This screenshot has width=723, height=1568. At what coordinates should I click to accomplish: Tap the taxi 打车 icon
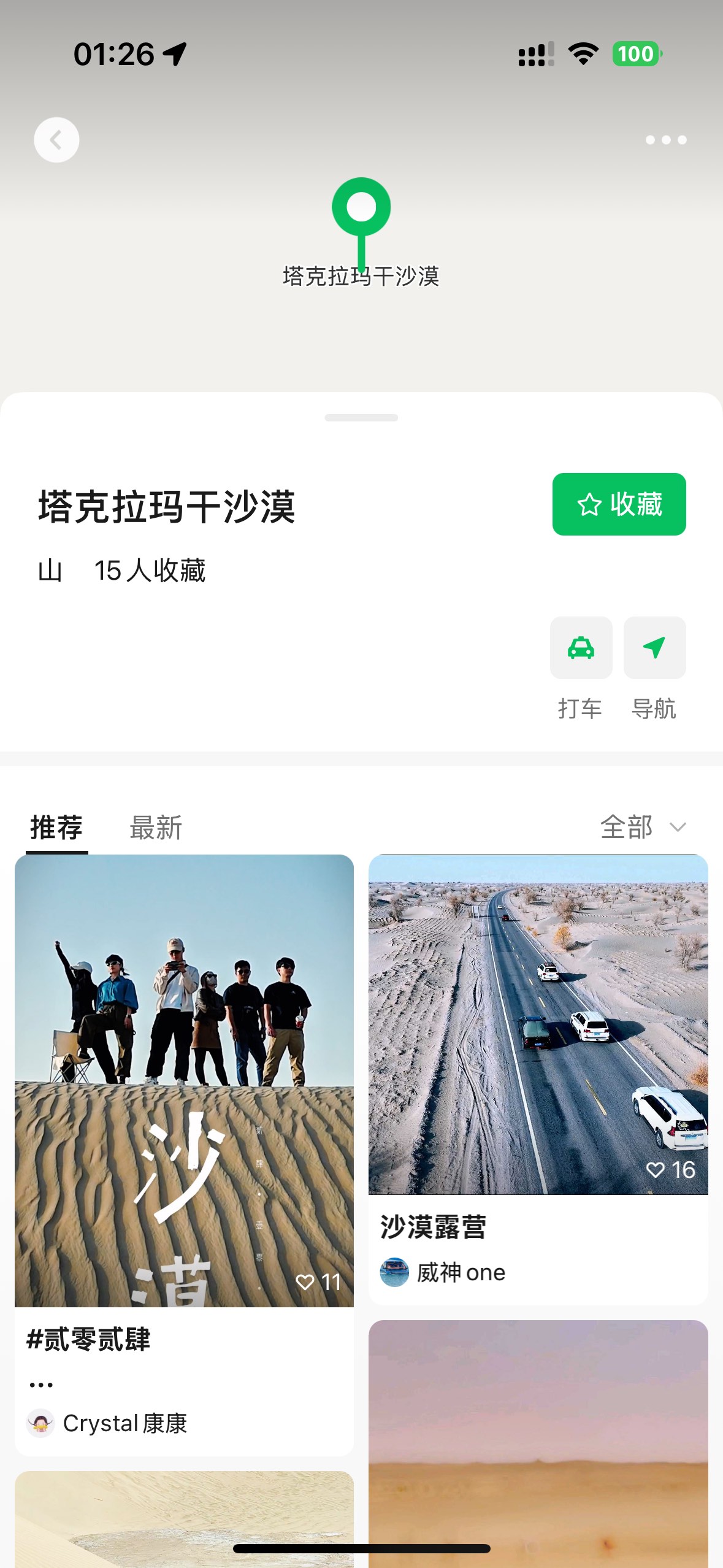pos(581,648)
